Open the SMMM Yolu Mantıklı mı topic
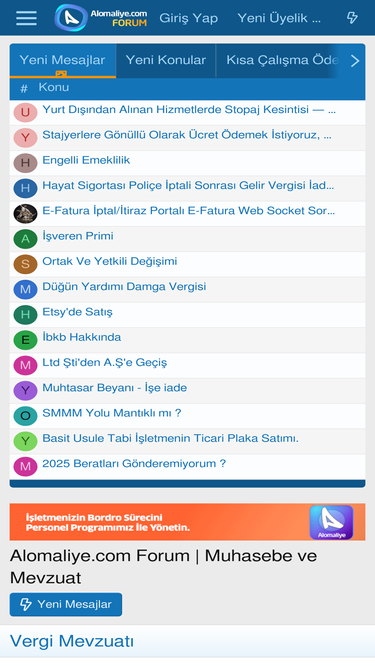This screenshot has width=375, height=667. pyautogui.click(x=112, y=413)
